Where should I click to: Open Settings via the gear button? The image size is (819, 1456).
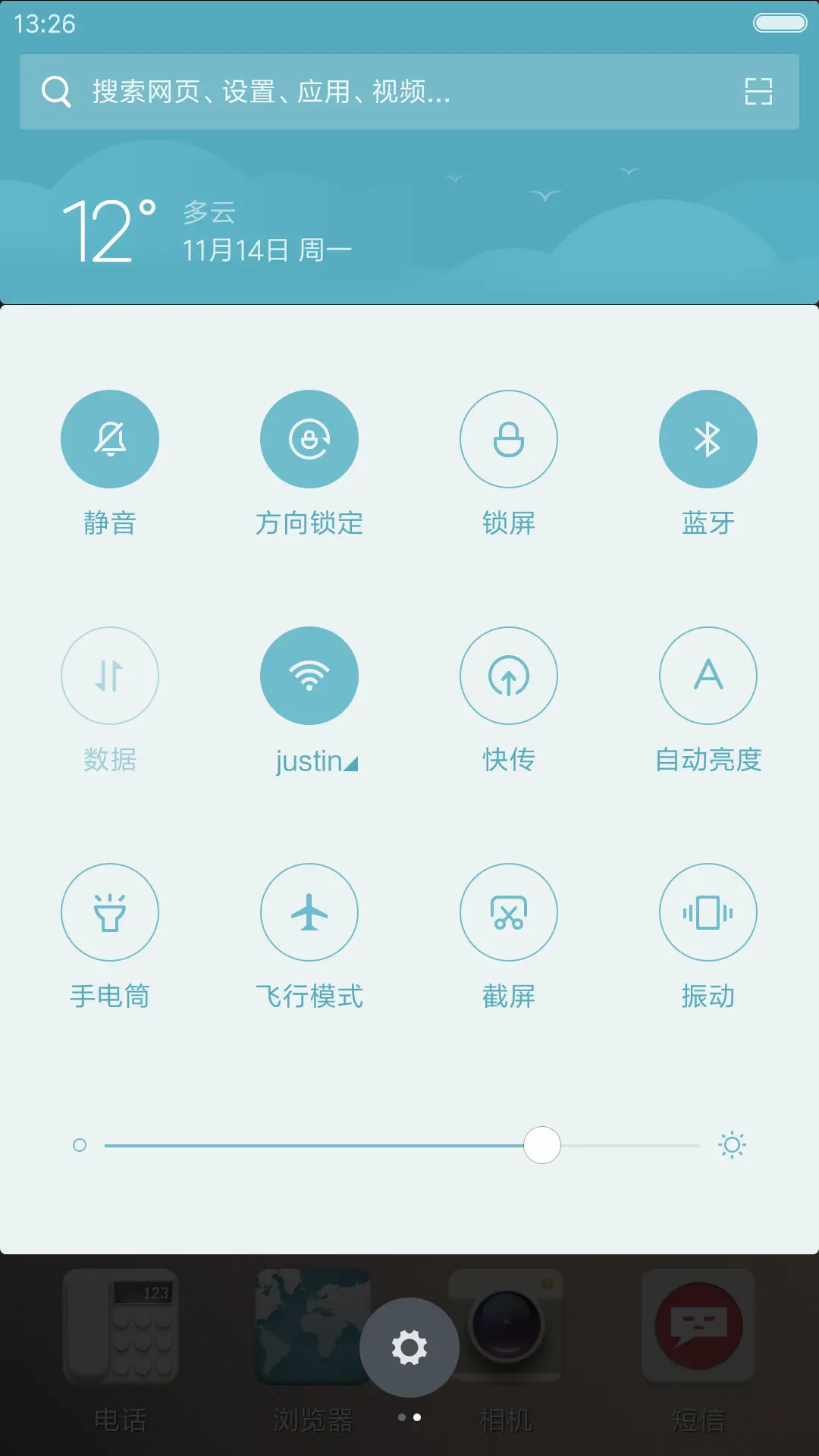(409, 1346)
